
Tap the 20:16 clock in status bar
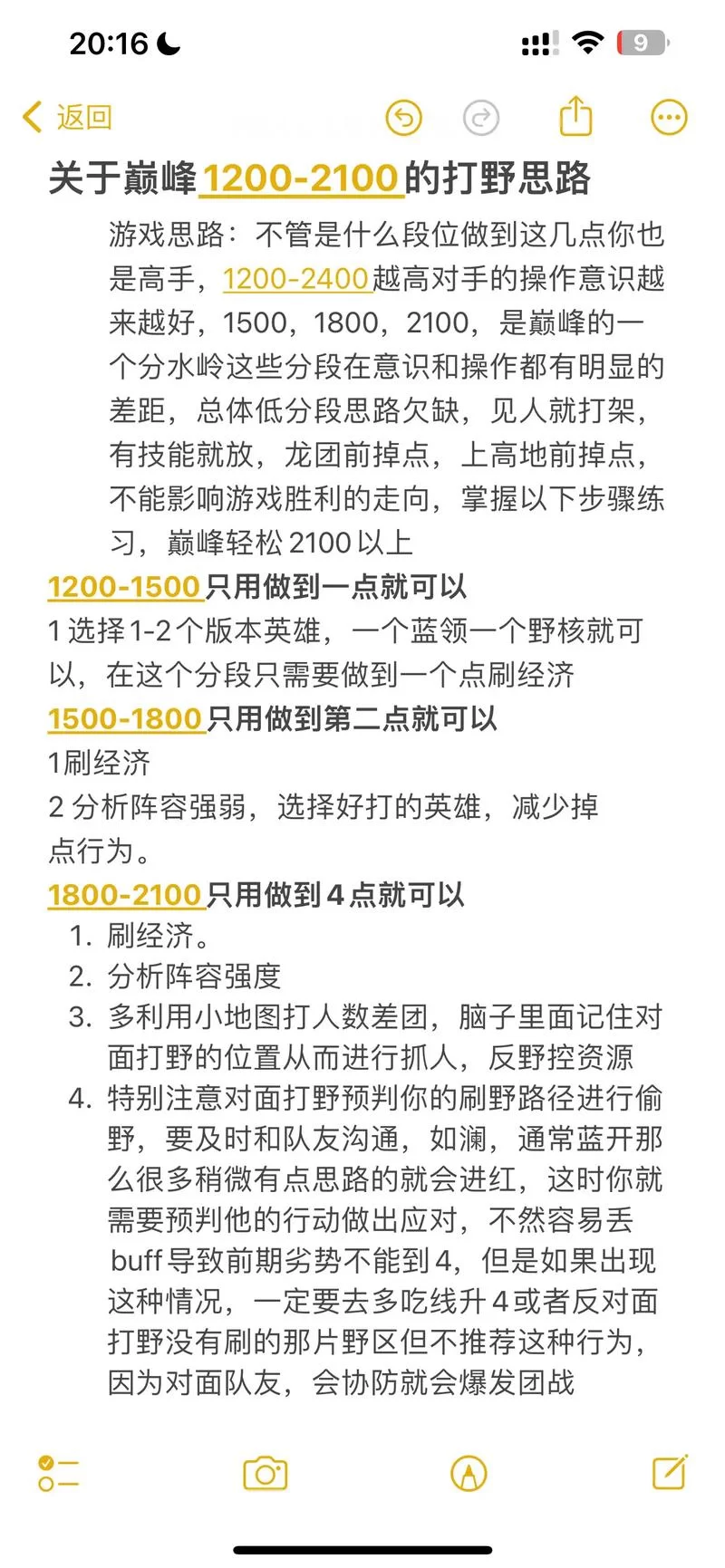pos(93,42)
